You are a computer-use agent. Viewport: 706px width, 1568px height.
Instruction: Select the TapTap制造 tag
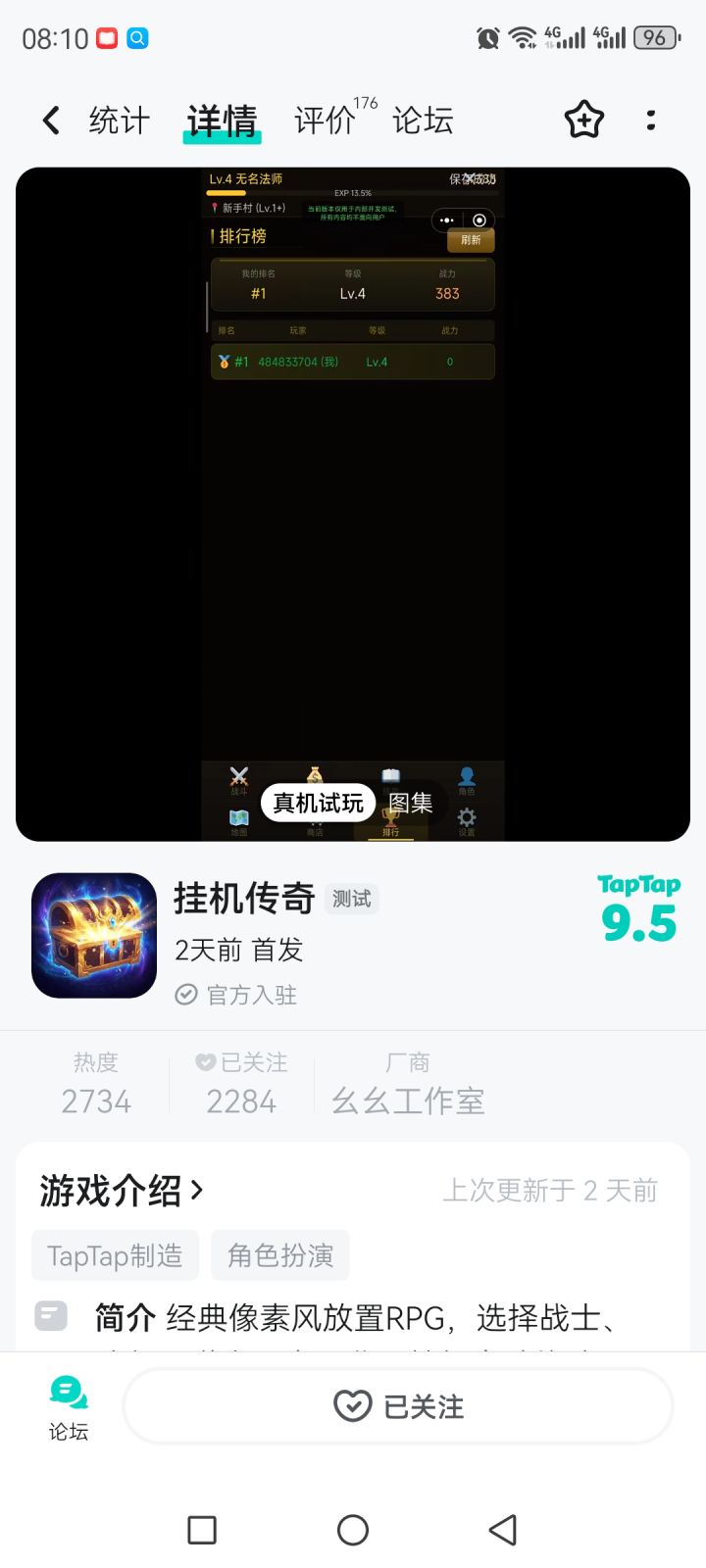point(115,1254)
